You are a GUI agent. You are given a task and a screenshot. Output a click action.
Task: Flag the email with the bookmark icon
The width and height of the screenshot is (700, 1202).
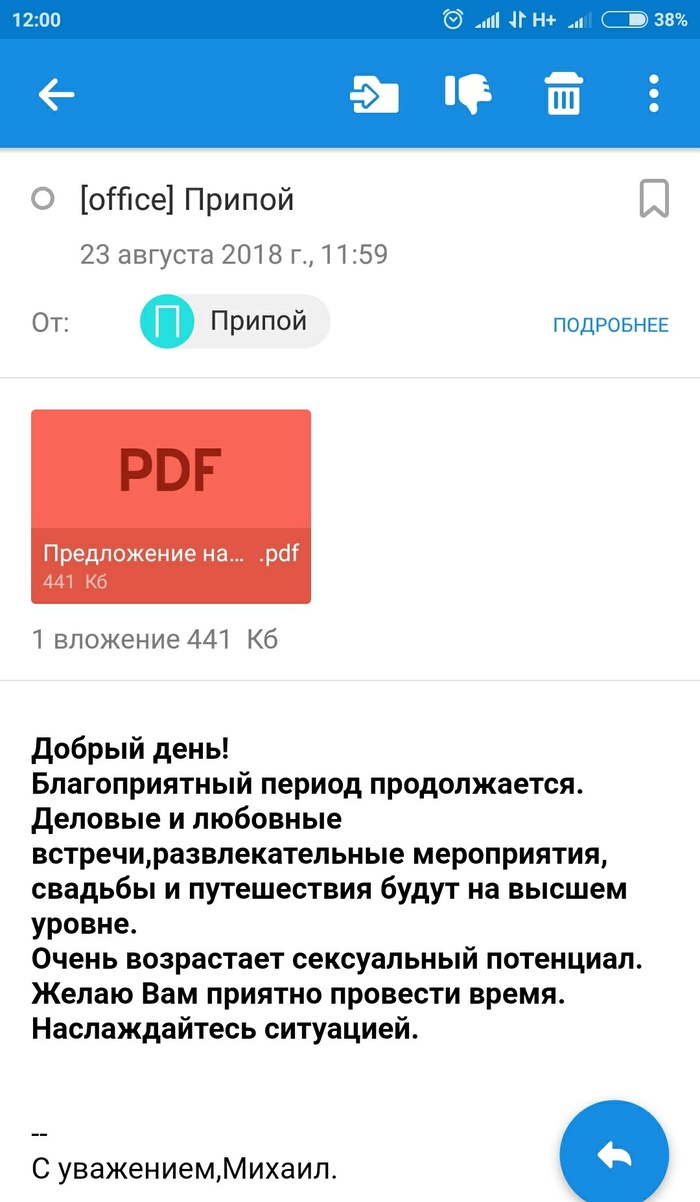pyautogui.click(x=654, y=199)
